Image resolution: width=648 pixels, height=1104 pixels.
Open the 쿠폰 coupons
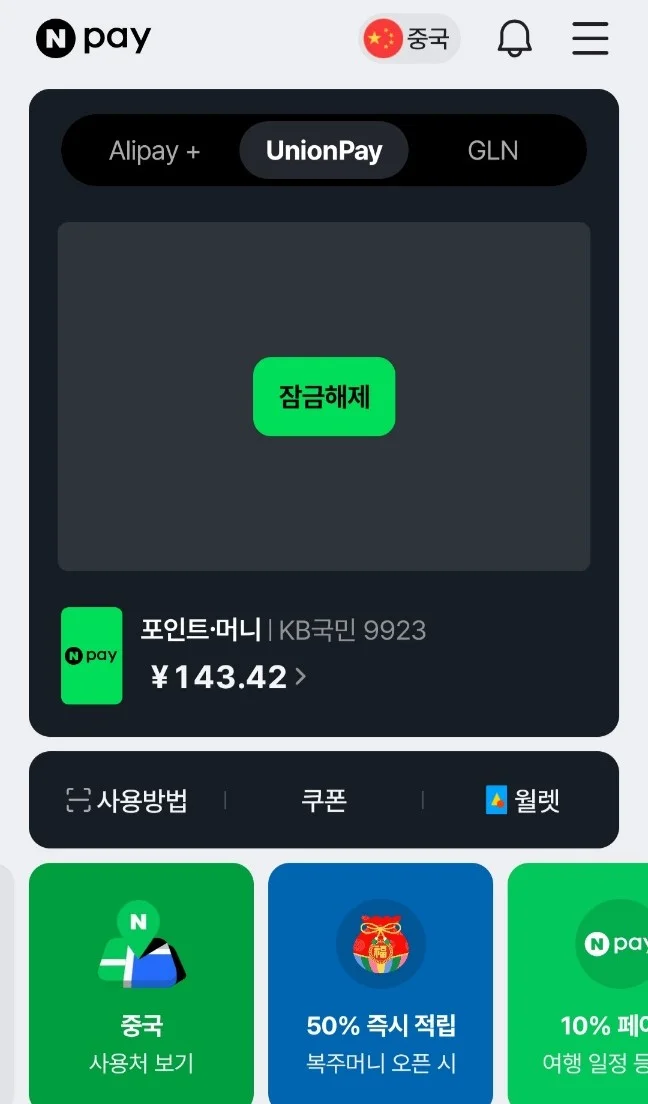click(x=324, y=800)
